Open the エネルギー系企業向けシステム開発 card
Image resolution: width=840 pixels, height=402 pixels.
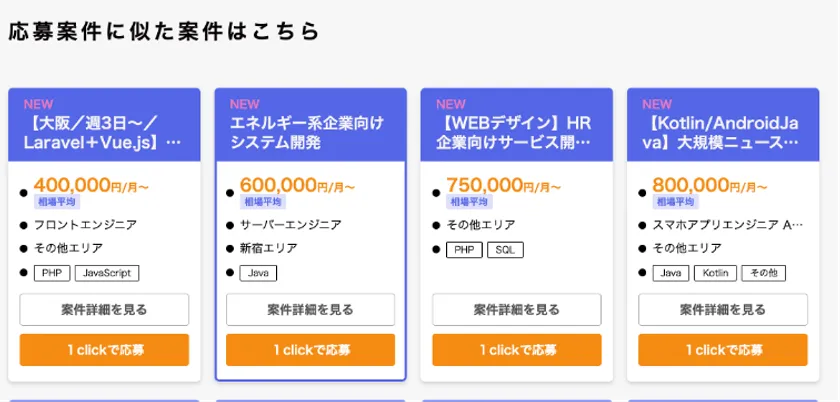click(x=310, y=134)
